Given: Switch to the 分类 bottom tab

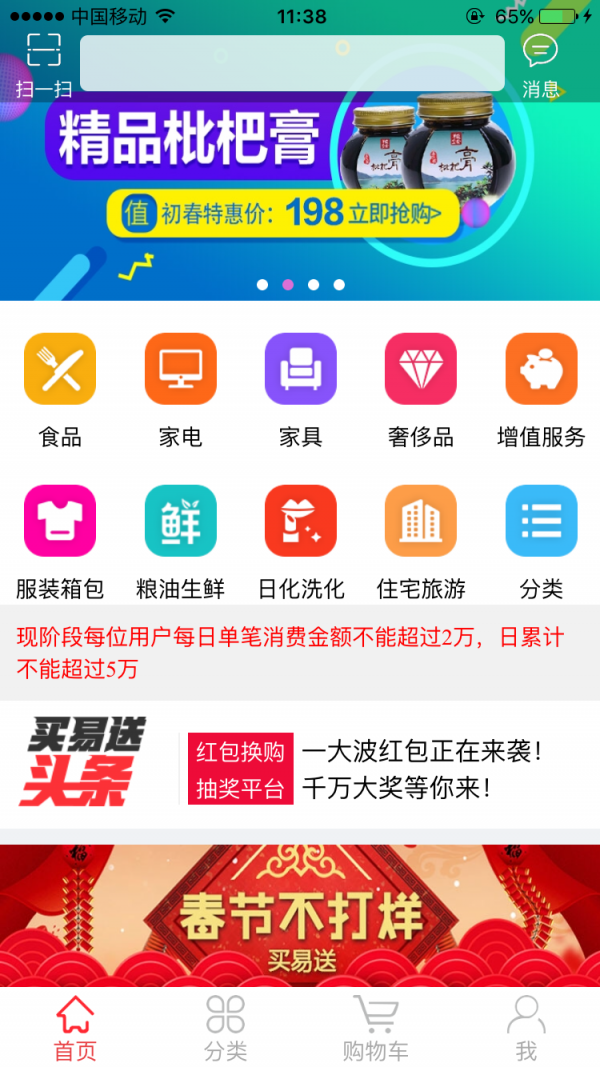Looking at the screenshot, I should pos(225,1028).
